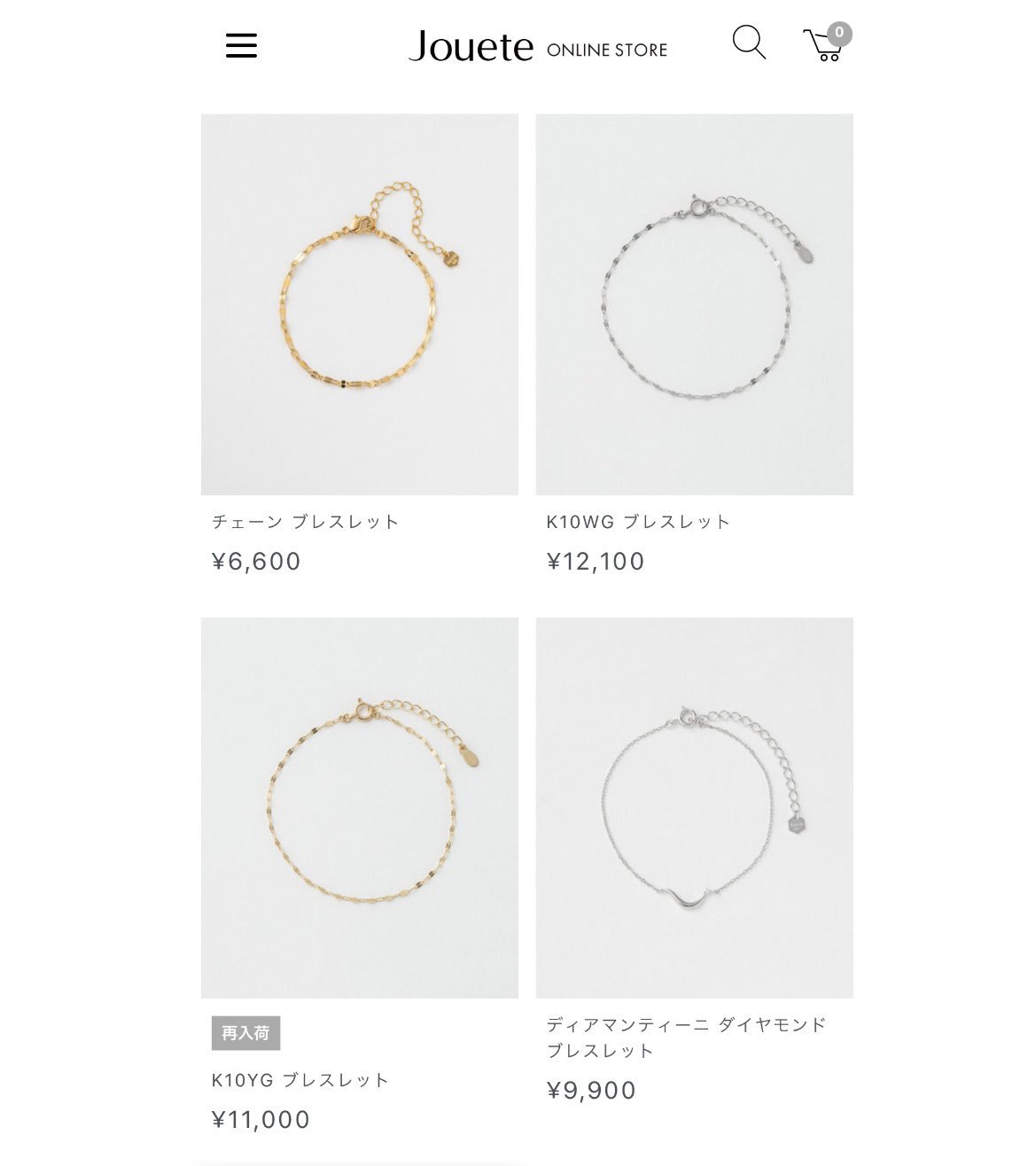Open the search magnifier
1036x1166 pixels.
click(x=749, y=43)
